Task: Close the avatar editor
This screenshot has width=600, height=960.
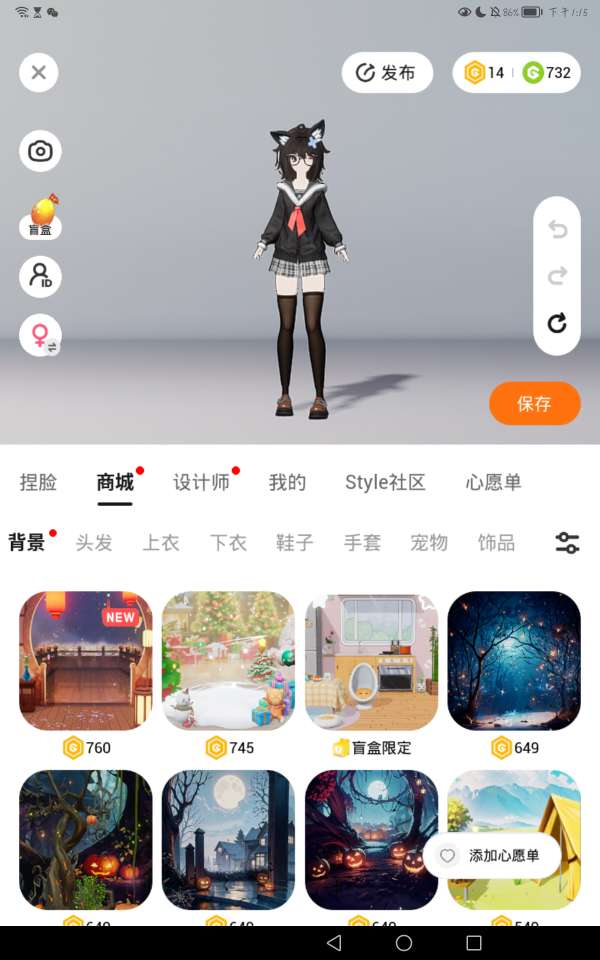Action: (39, 72)
